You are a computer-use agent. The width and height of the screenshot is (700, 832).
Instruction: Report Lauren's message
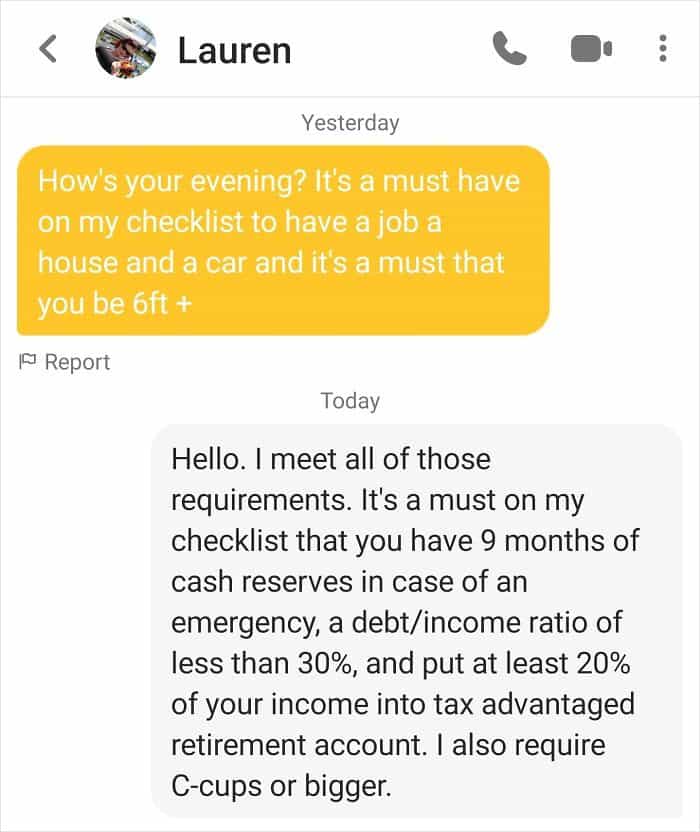tap(65, 362)
